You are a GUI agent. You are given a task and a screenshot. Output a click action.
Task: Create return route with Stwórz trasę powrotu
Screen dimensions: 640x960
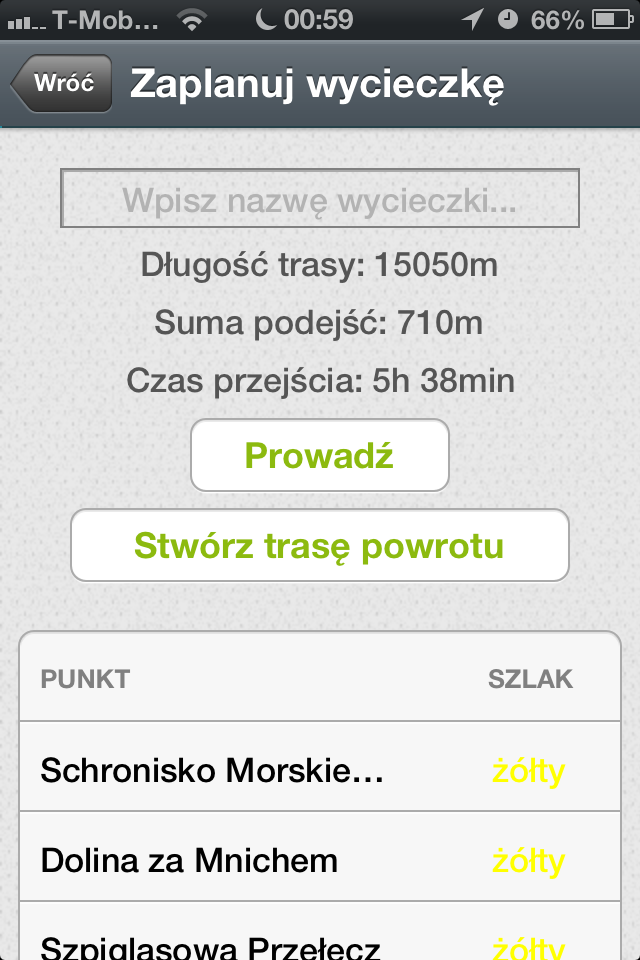point(320,546)
